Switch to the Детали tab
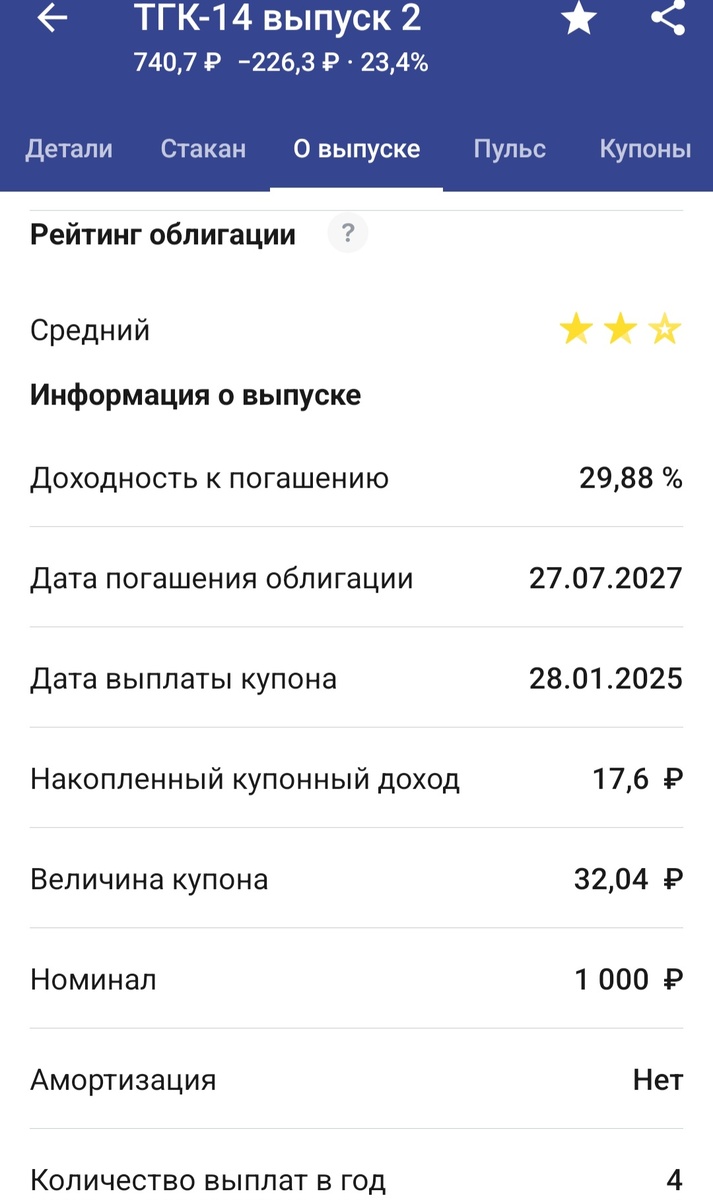This screenshot has width=713, height=1200. tap(69, 149)
